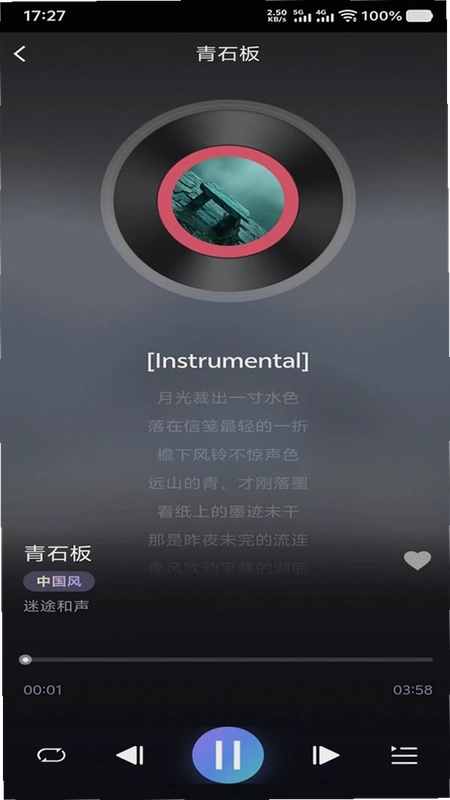Toggle the repeat mode icon
The height and width of the screenshot is (800, 450).
[x=52, y=755]
